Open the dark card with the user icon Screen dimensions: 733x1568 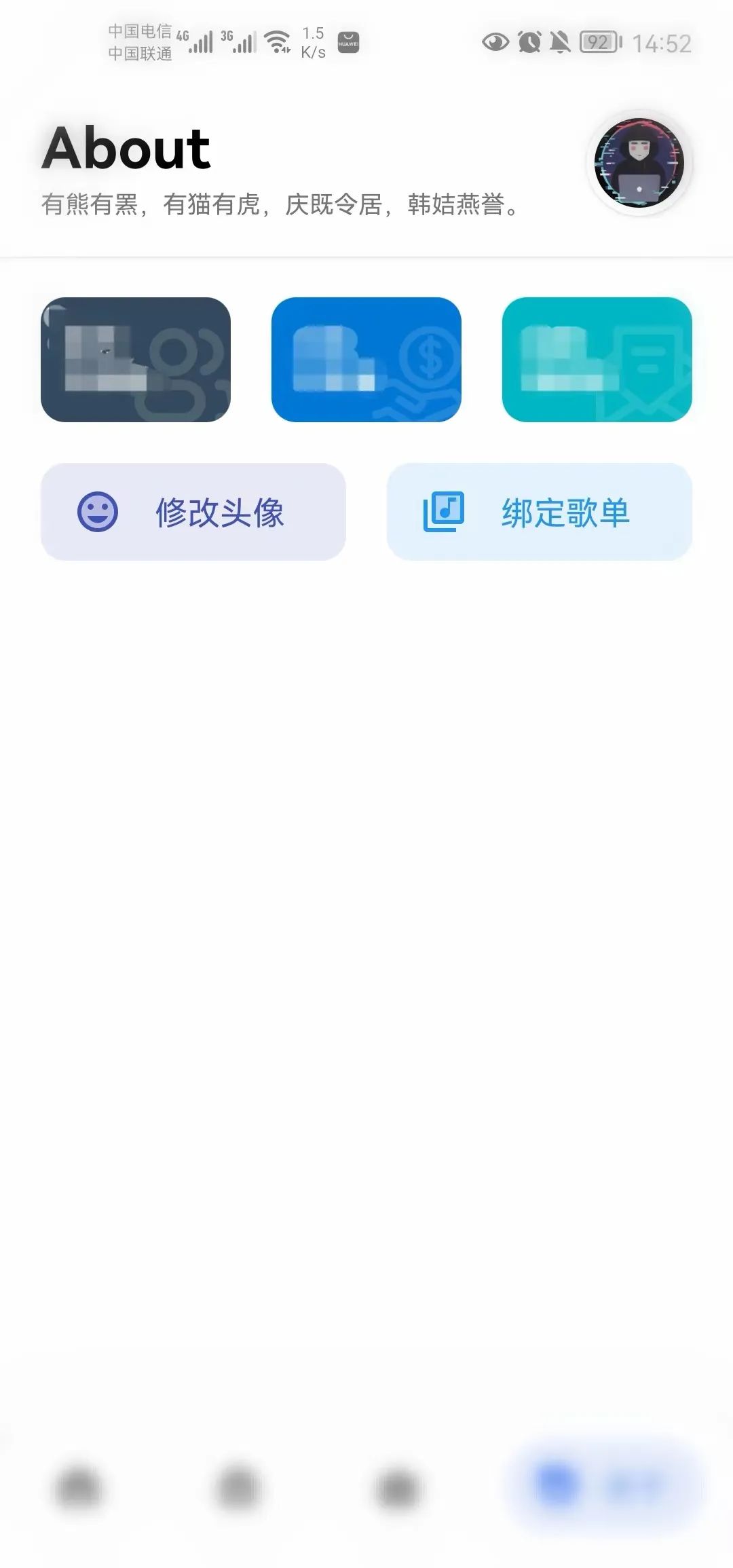pyautogui.click(x=136, y=360)
